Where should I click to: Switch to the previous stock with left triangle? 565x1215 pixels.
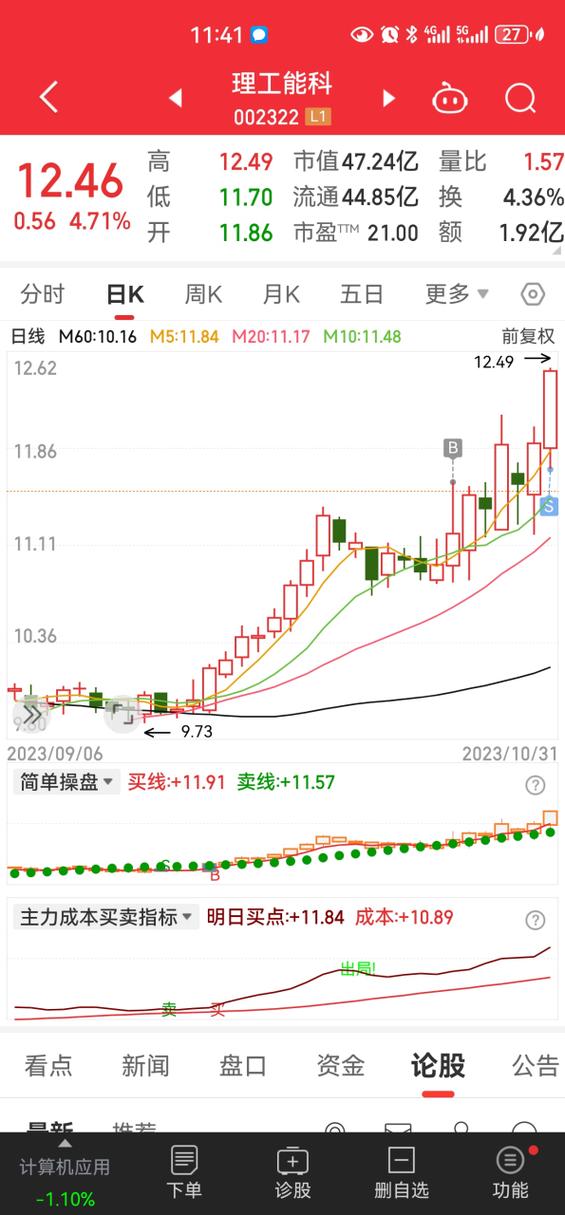click(x=175, y=98)
